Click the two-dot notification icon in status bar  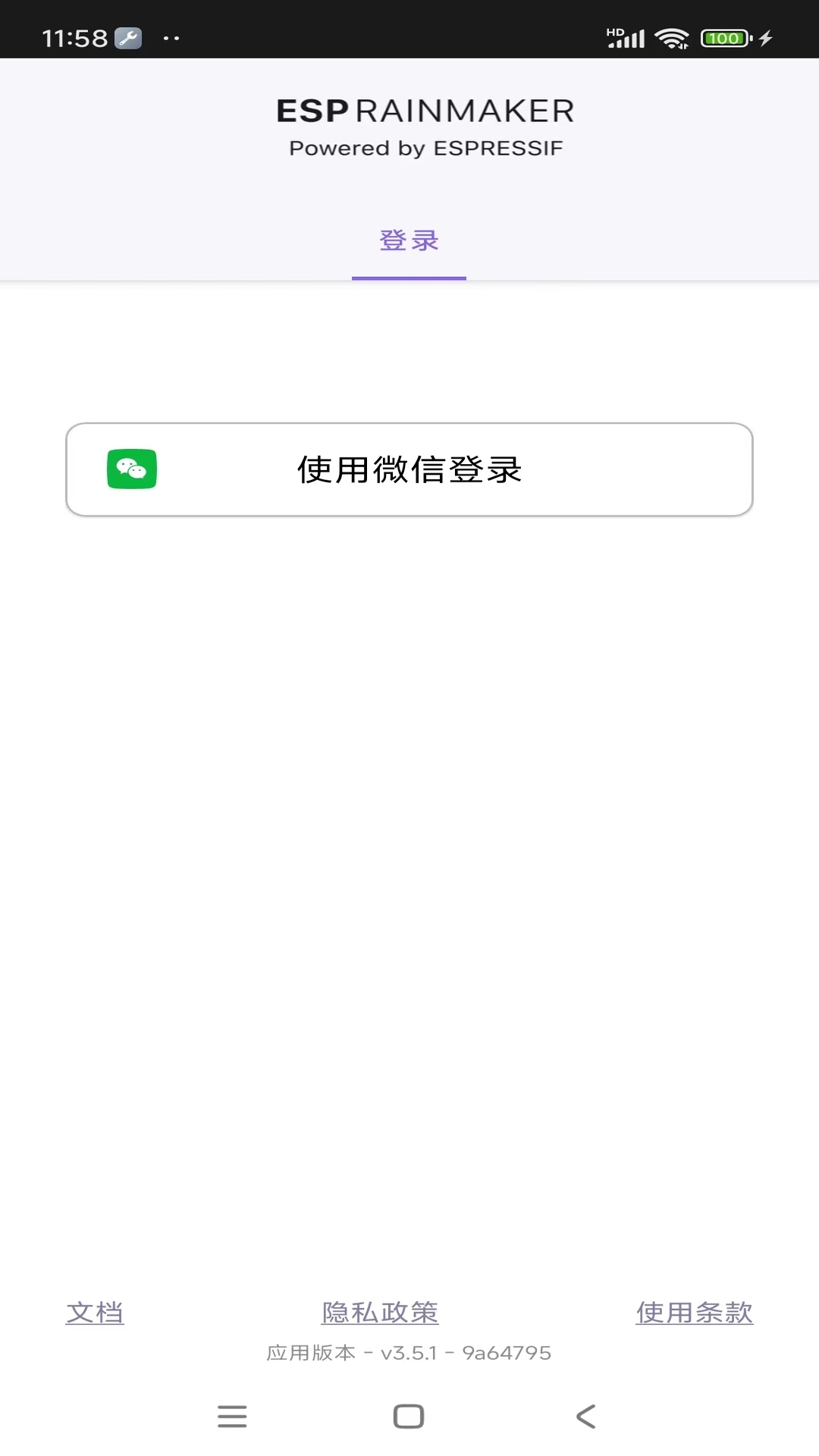pos(170,39)
